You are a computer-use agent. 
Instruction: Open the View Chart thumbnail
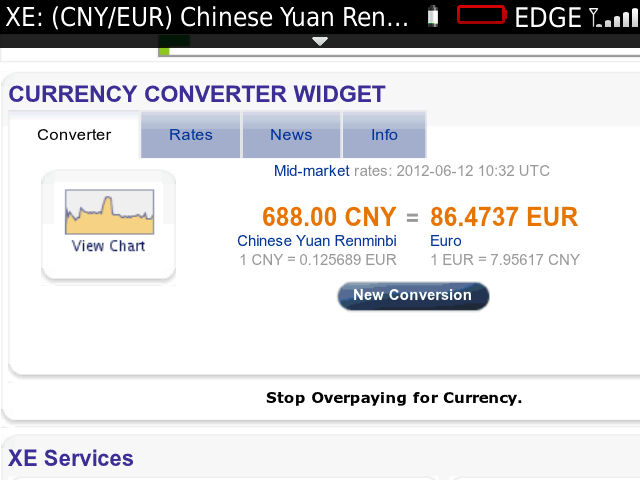tap(109, 222)
